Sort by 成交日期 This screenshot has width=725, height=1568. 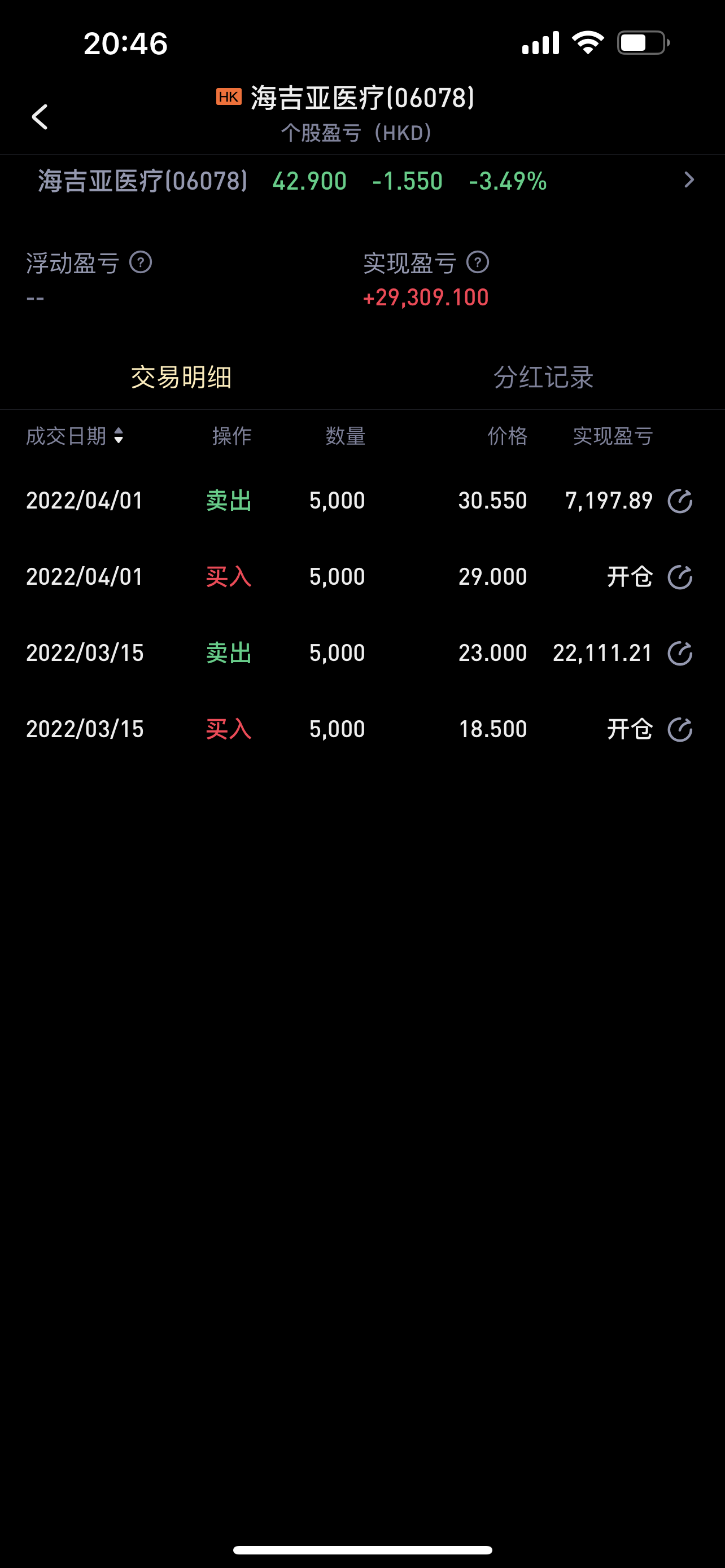click(x=75, y=436)
